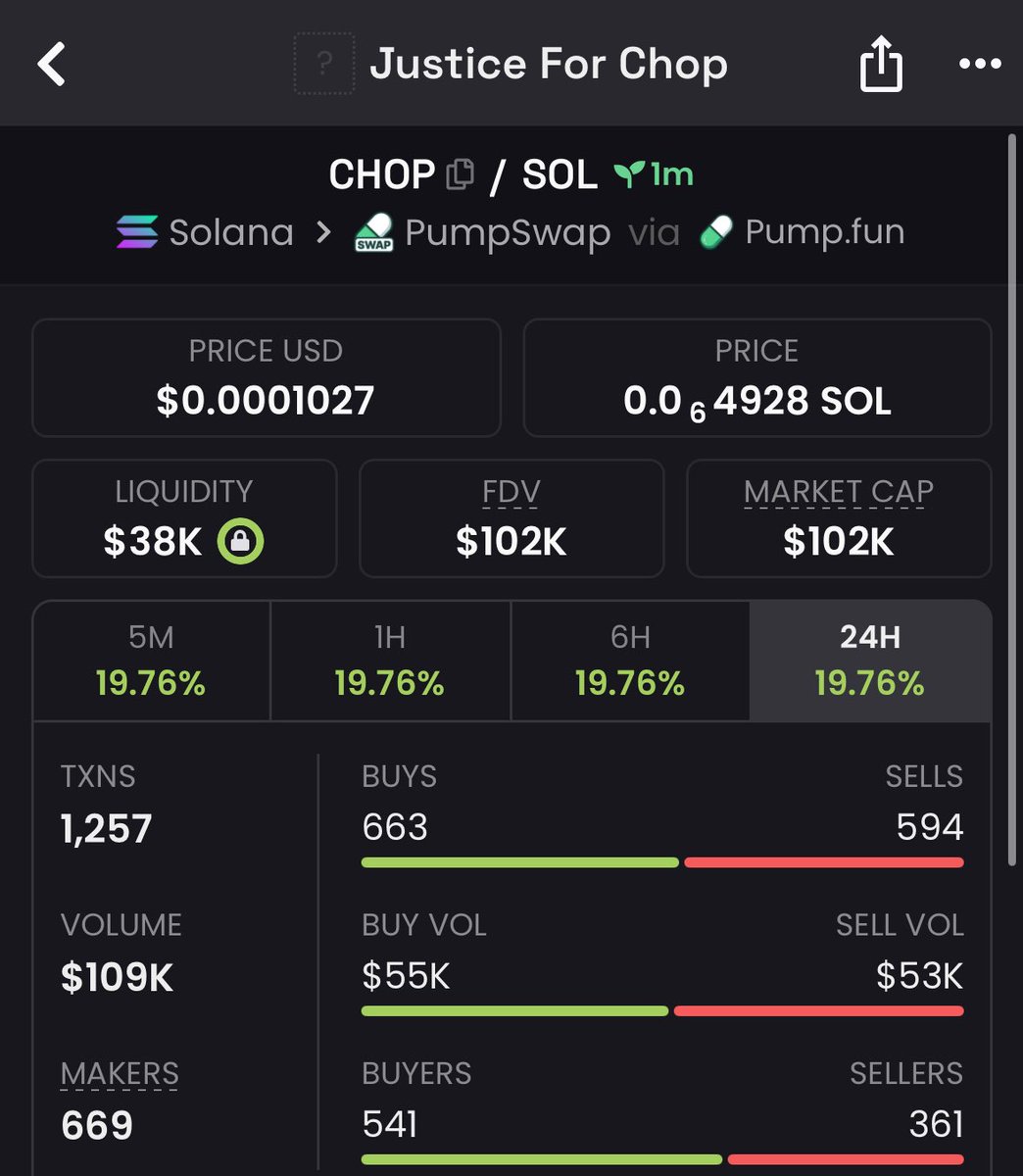Screen dimensions: 1023x1176
Task: Go back using the top-left arrow
Action: pos(52,65)
